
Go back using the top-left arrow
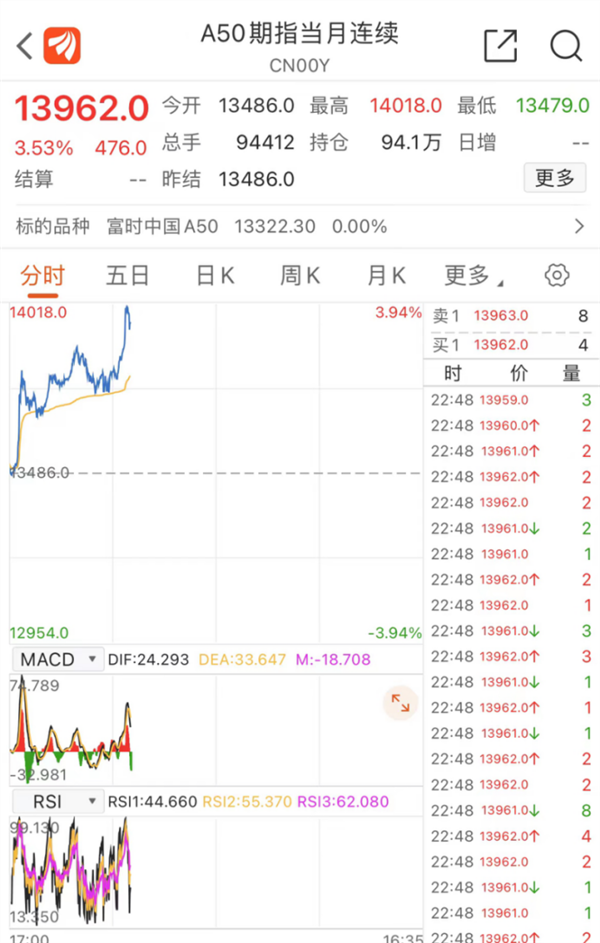[x=25, y=45]
